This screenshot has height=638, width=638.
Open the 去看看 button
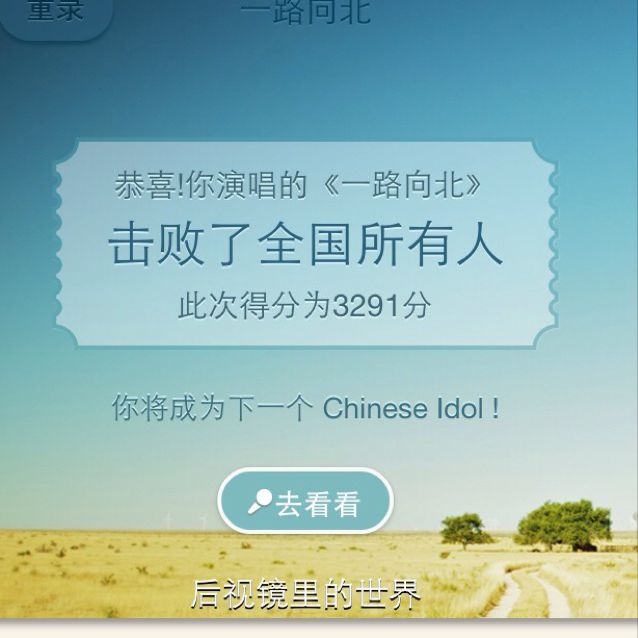click(305, 502)
